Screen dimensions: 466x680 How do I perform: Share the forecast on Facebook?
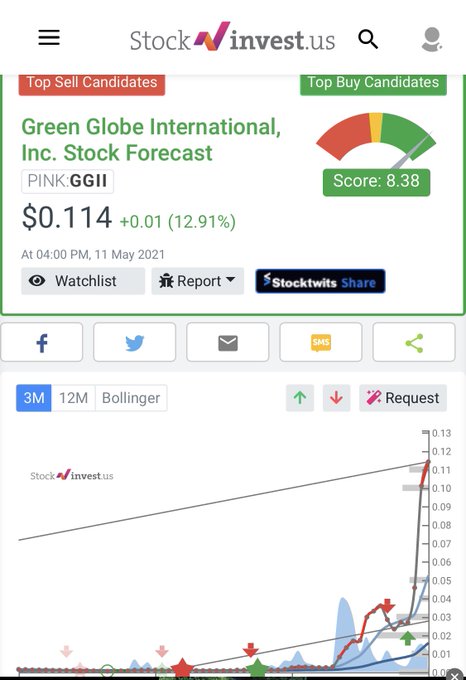pos(42,342)
